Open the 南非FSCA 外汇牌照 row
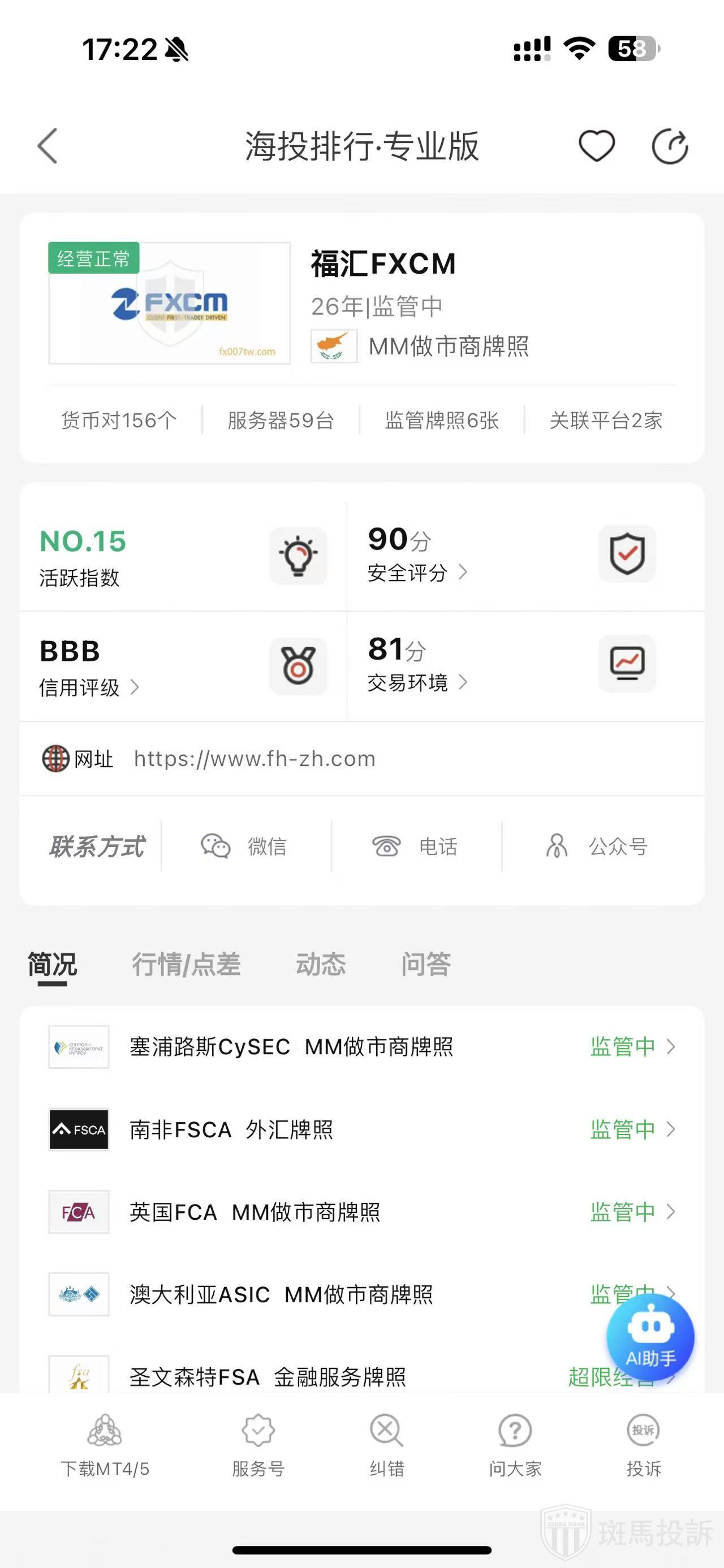724x1568 pixels. click(x=361, y=1130)
